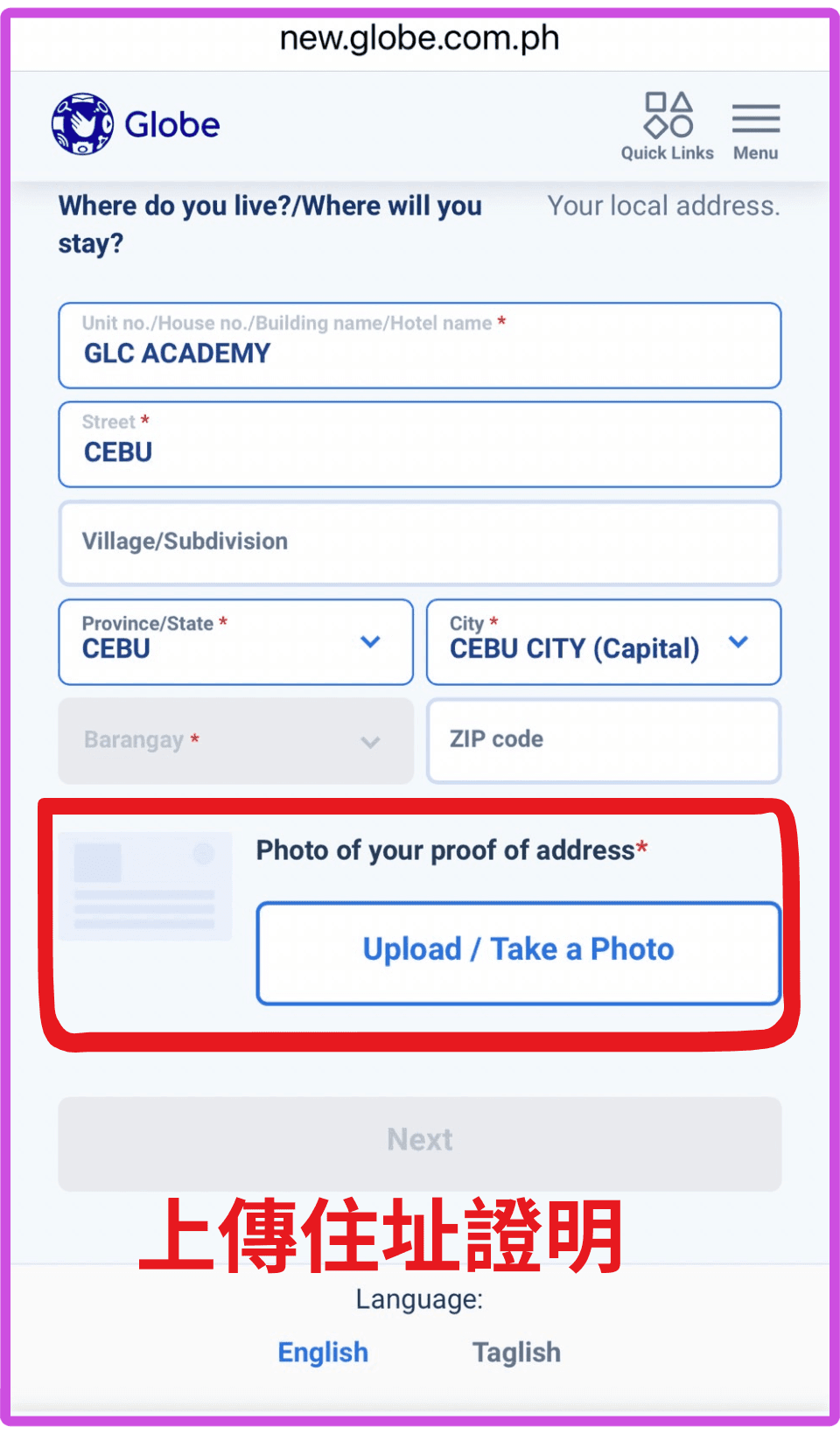Switch language to Taglish
Screen dimensions: 840x1434
click(x=516, y=1353)
